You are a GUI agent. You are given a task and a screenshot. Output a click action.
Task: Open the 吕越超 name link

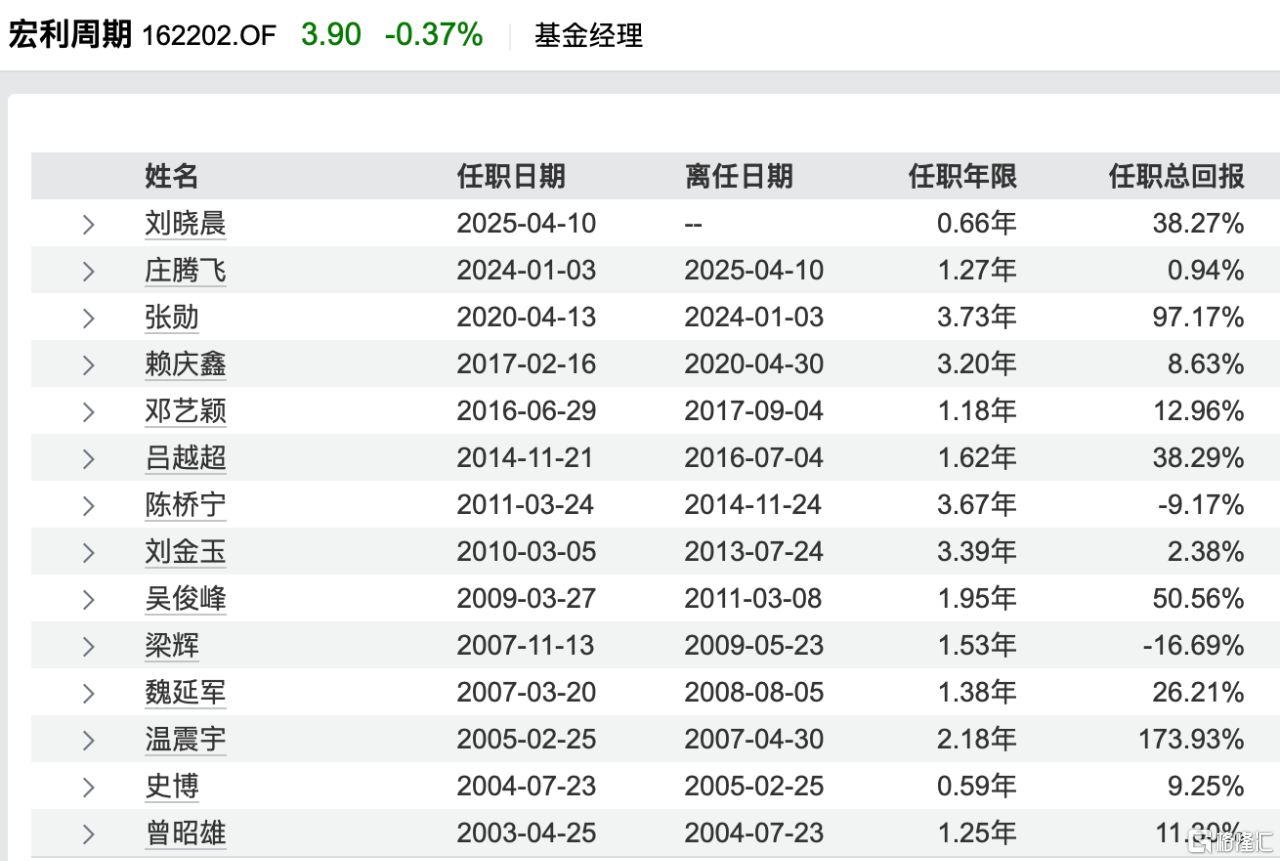pyautogui.click(x=185, y=458)
